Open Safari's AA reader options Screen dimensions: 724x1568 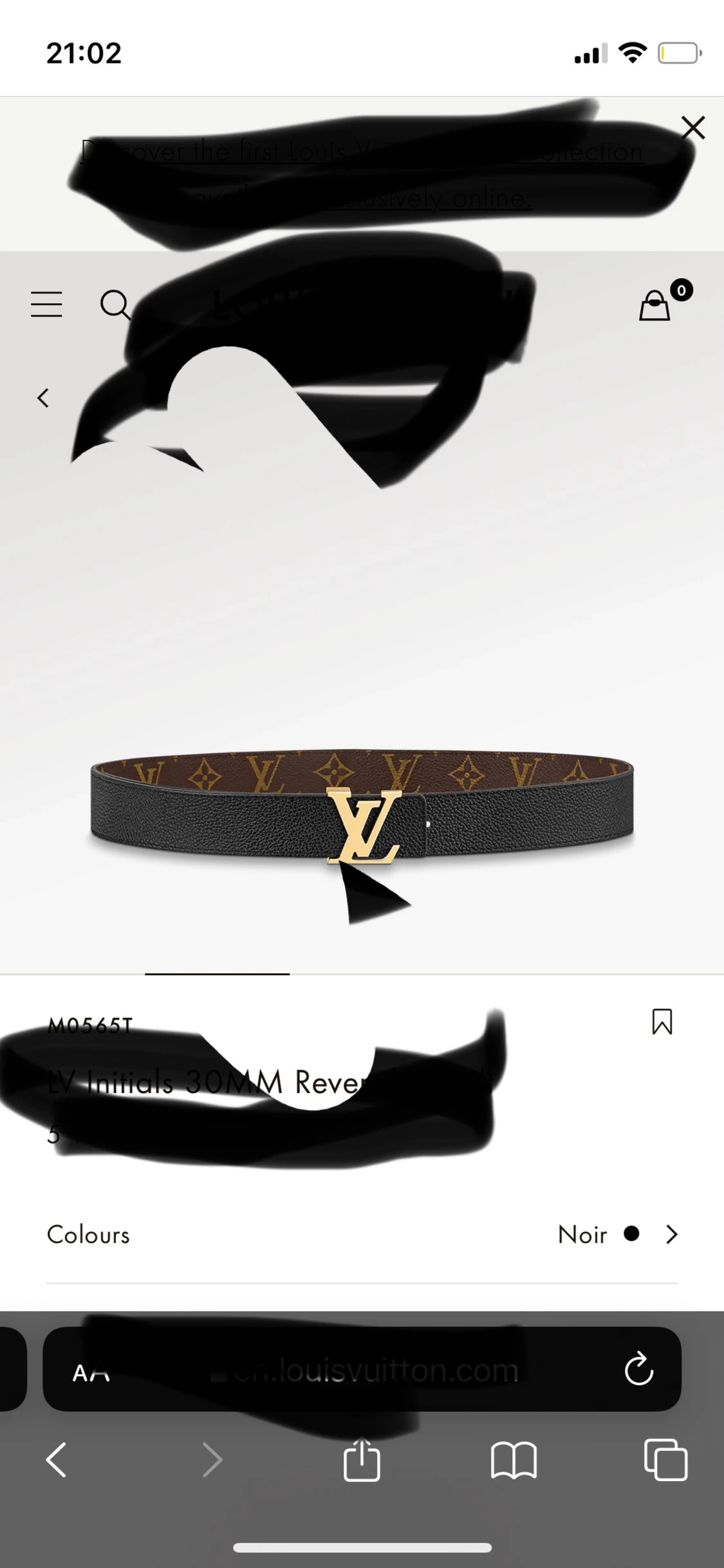pos(91,1373)
